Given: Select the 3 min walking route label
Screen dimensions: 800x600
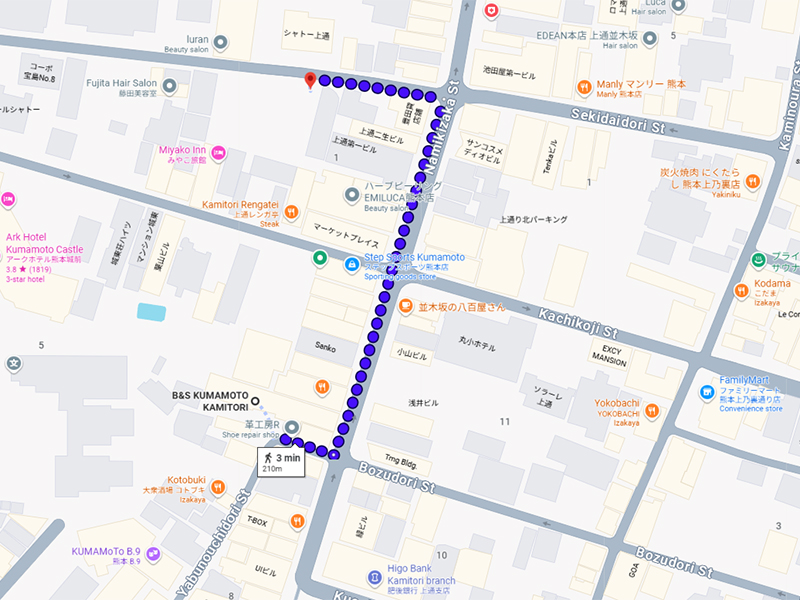Looking at the screenshot, I should [x=281, y=462].
